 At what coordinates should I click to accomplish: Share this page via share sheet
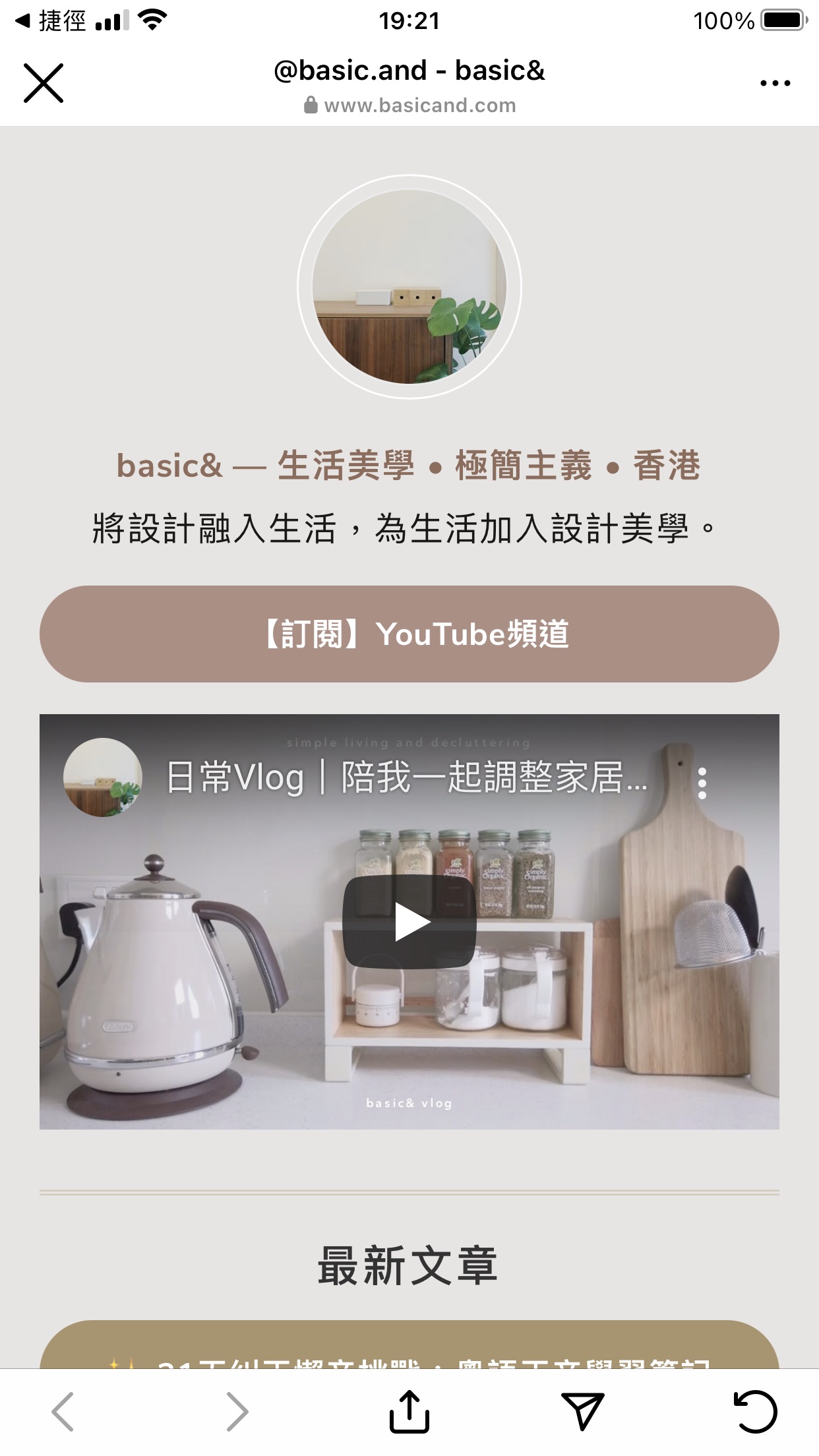[409, 1412]
